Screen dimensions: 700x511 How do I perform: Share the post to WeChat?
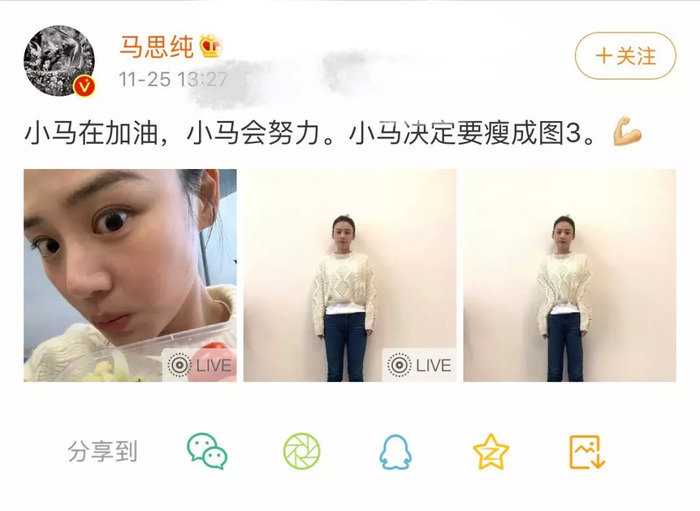pyautogui.click(x=207, y=451)
